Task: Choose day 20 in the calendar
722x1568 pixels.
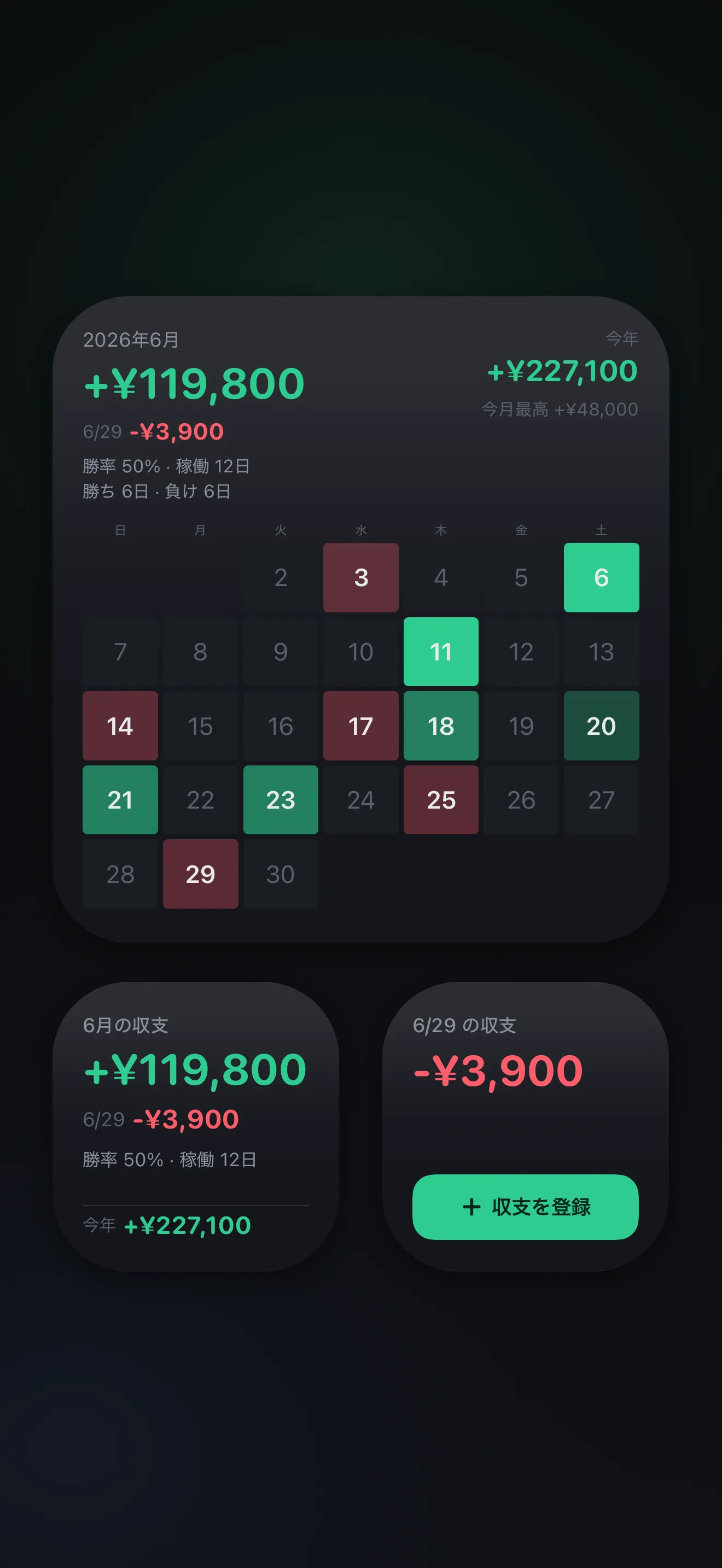Action: point(602,726)
